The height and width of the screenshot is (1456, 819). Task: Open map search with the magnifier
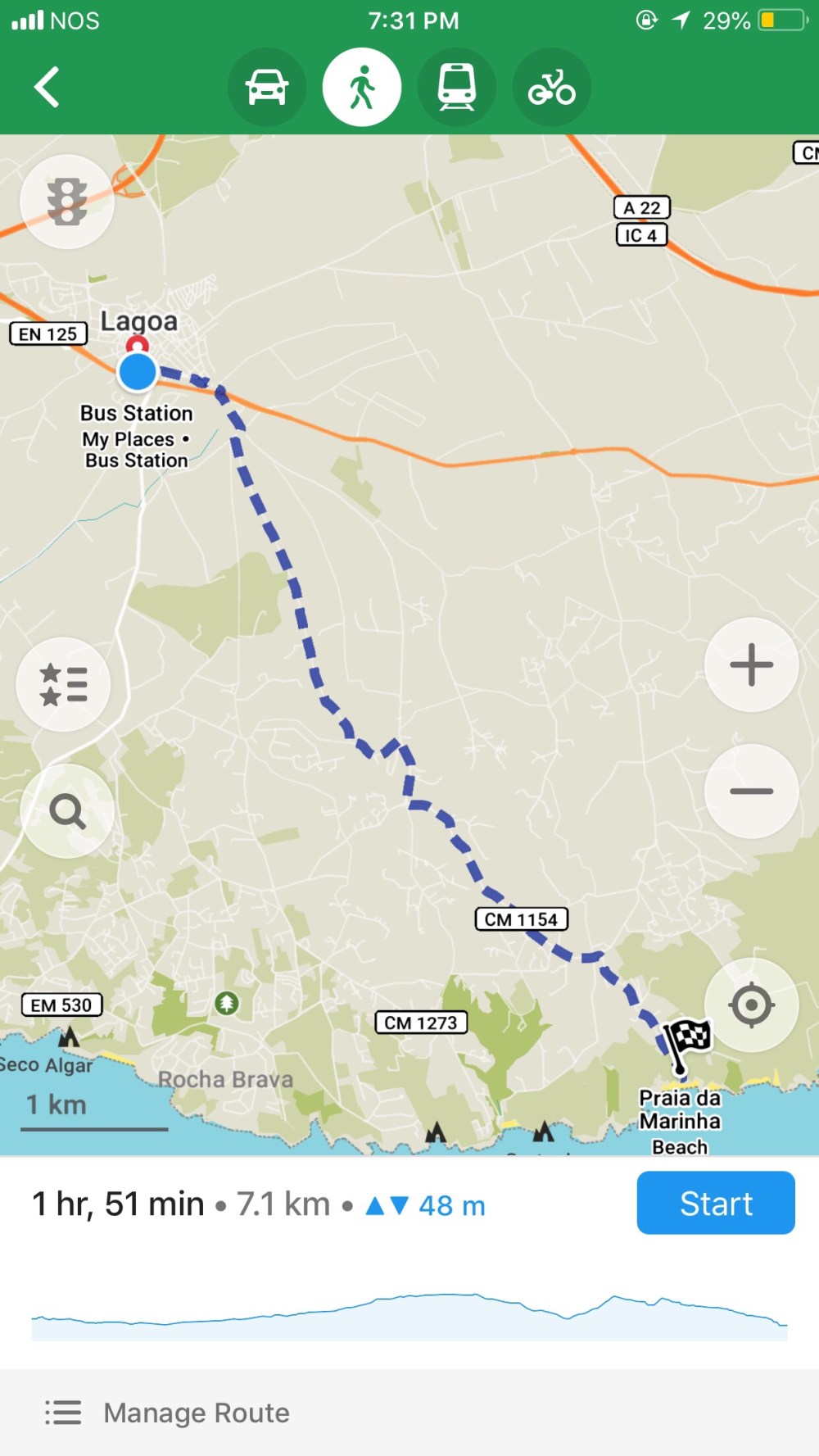tap(67, 811)
